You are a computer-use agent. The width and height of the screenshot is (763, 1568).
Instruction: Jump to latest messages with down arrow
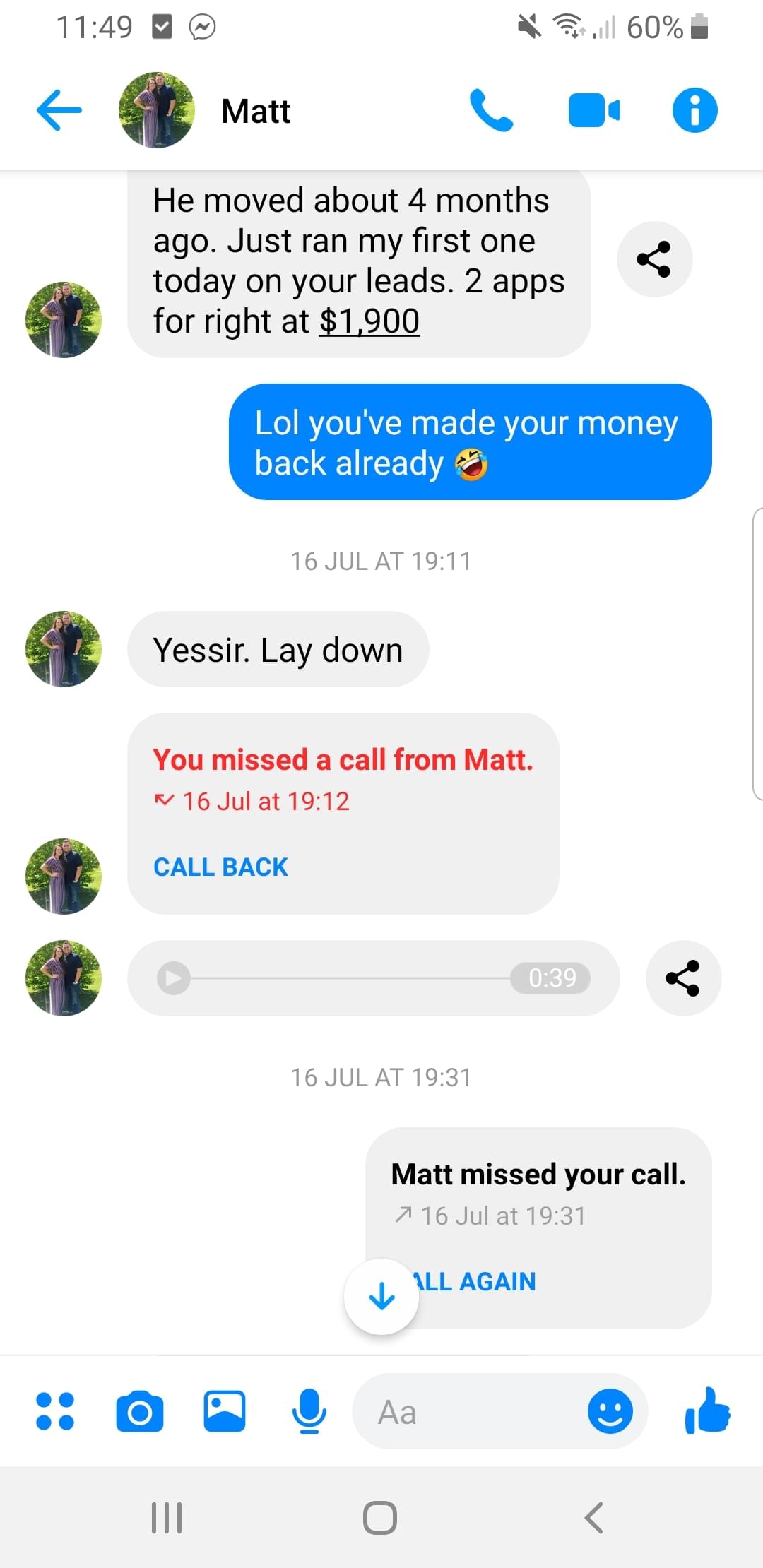381,1296
